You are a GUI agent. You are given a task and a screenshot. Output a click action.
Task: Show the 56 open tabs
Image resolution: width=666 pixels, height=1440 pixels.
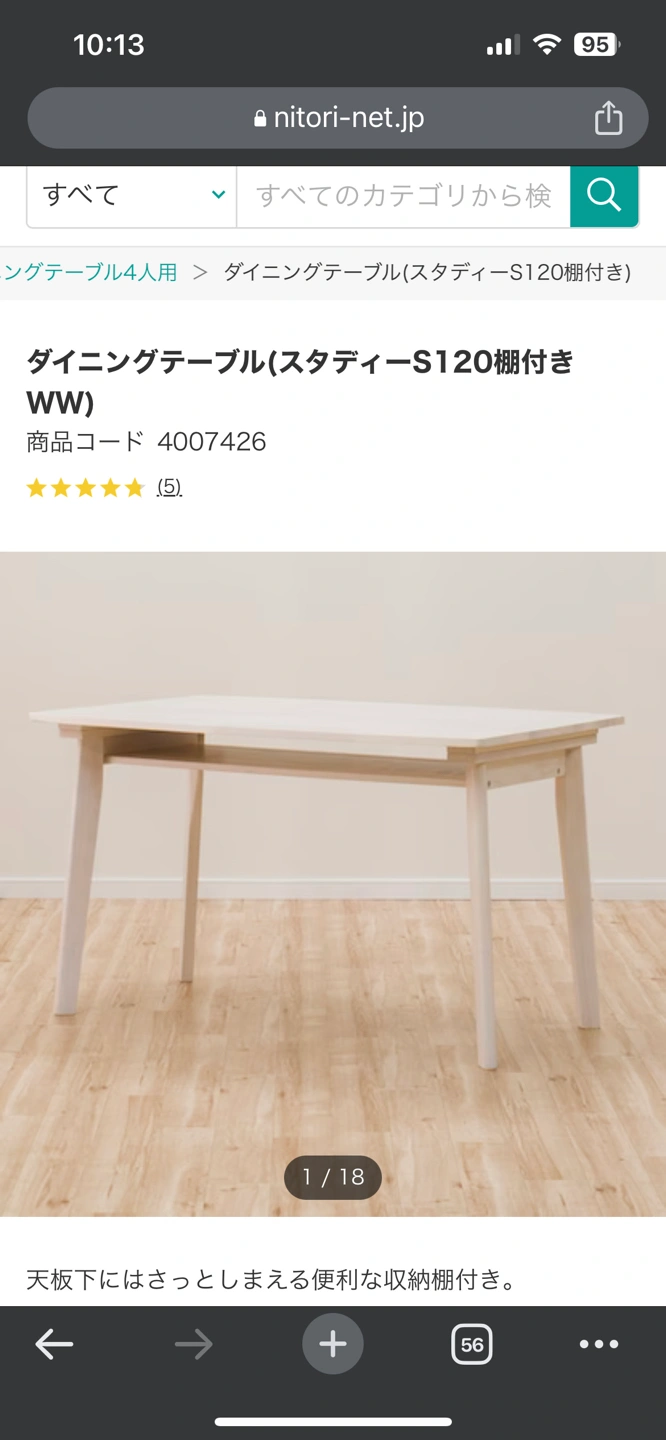pos(471,1344)
